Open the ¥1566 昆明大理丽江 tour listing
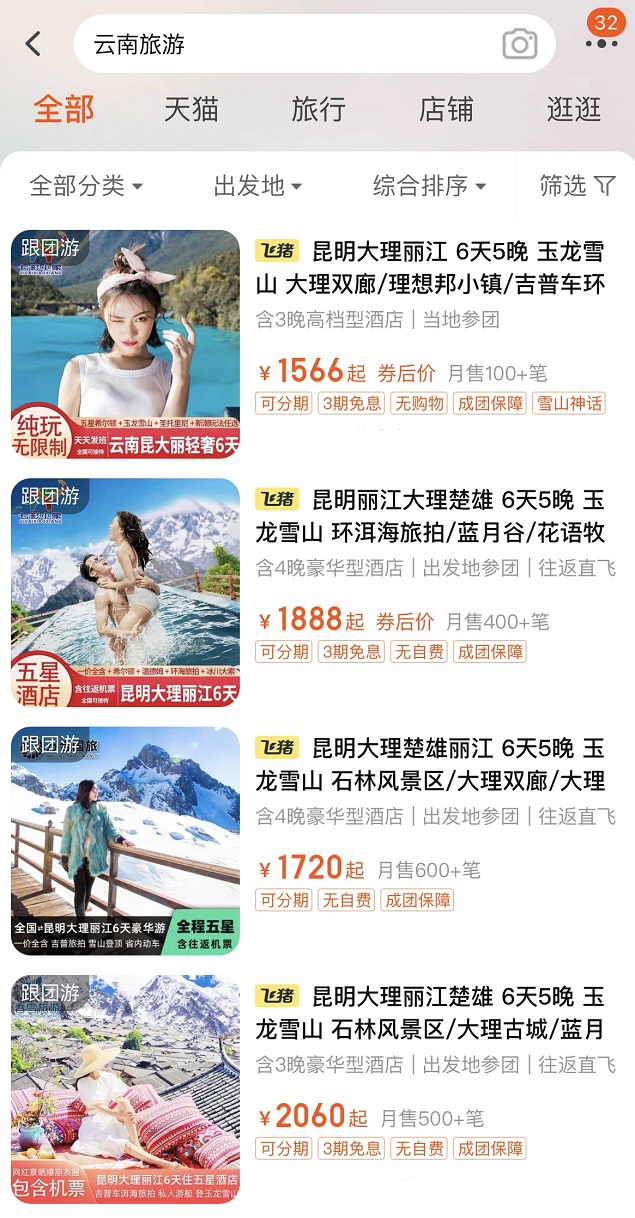This screenshot has width=635, height=1218. pyautogui.click(x=430, y=268)
